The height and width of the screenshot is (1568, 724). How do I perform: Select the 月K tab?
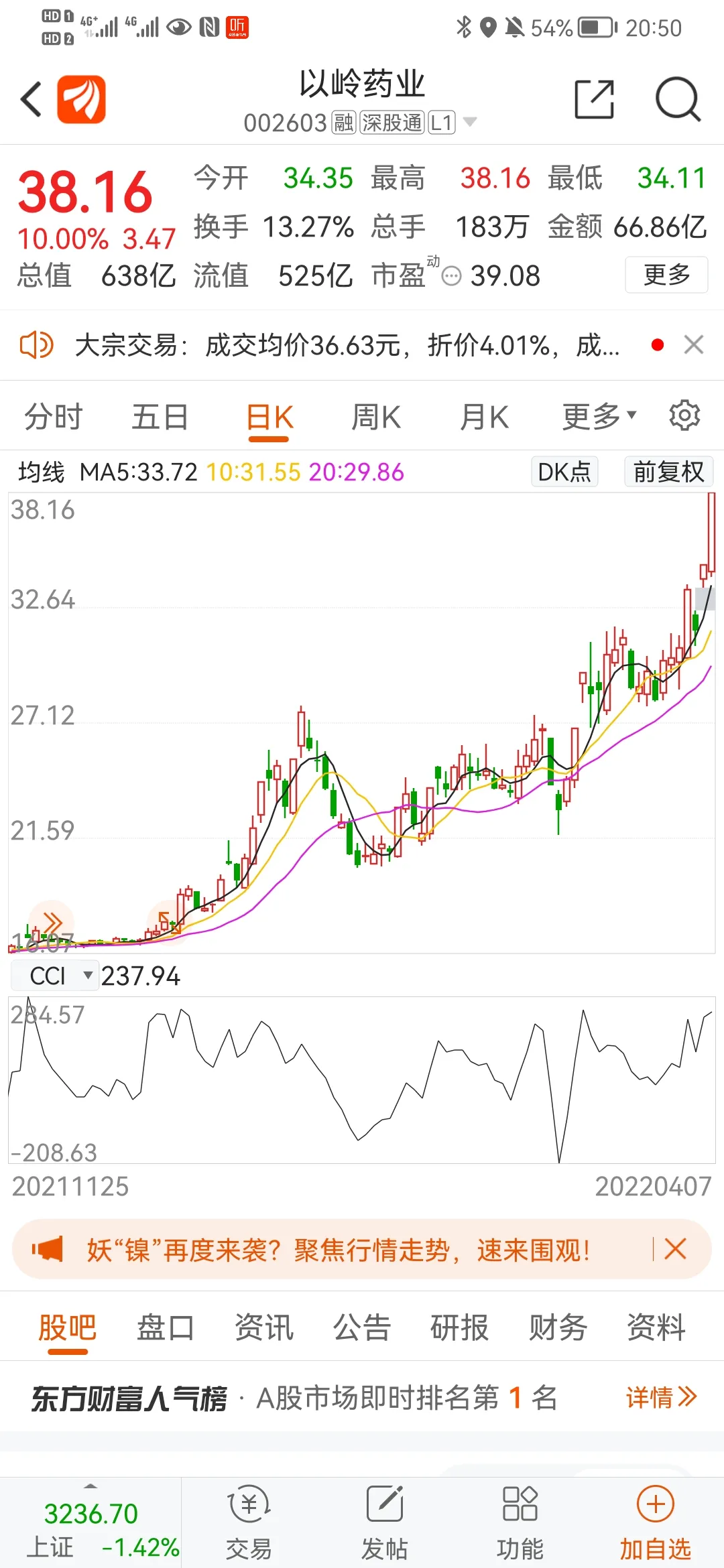(x=484, y=417)
